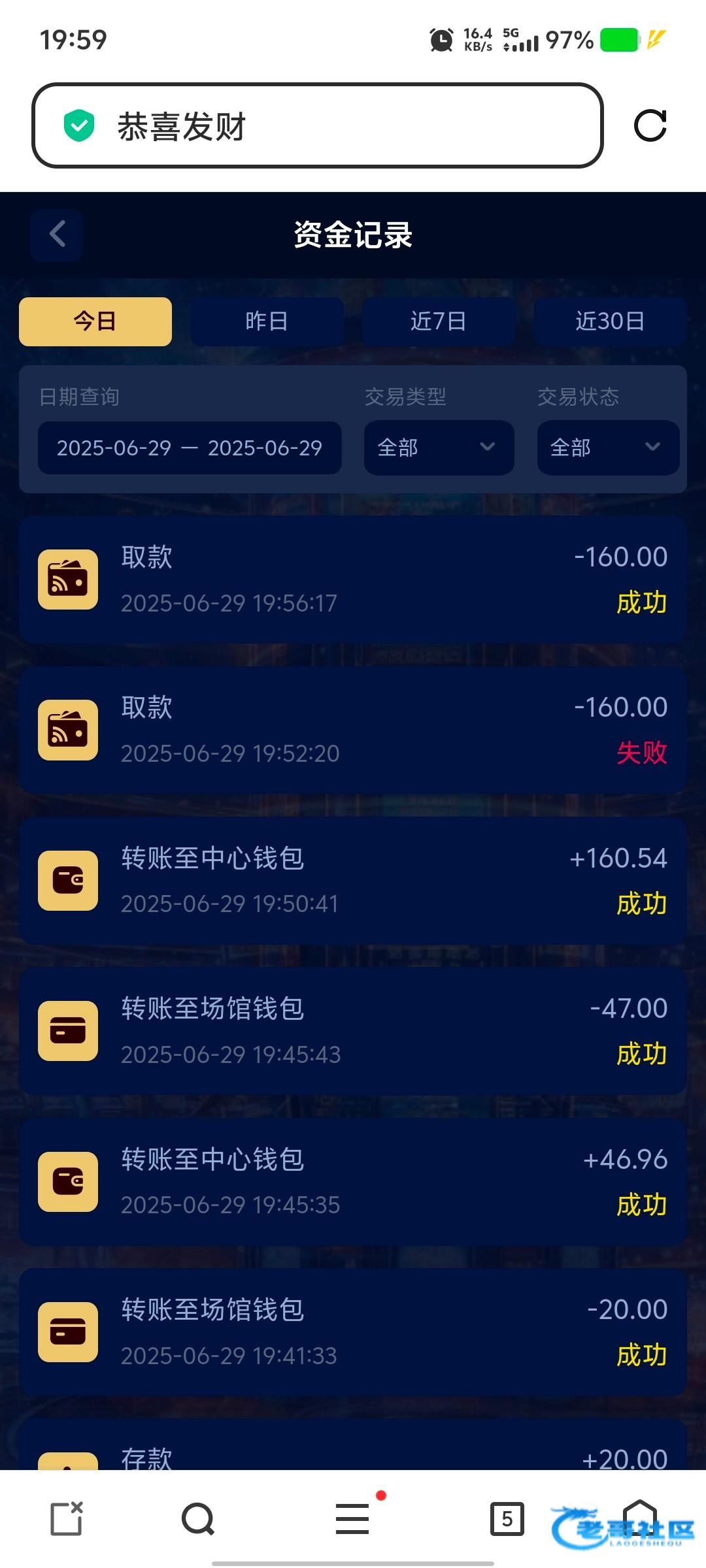Expand the 交易类型 dropdown
Viewport: 706px width, 1568px height.
coord(439,448)
